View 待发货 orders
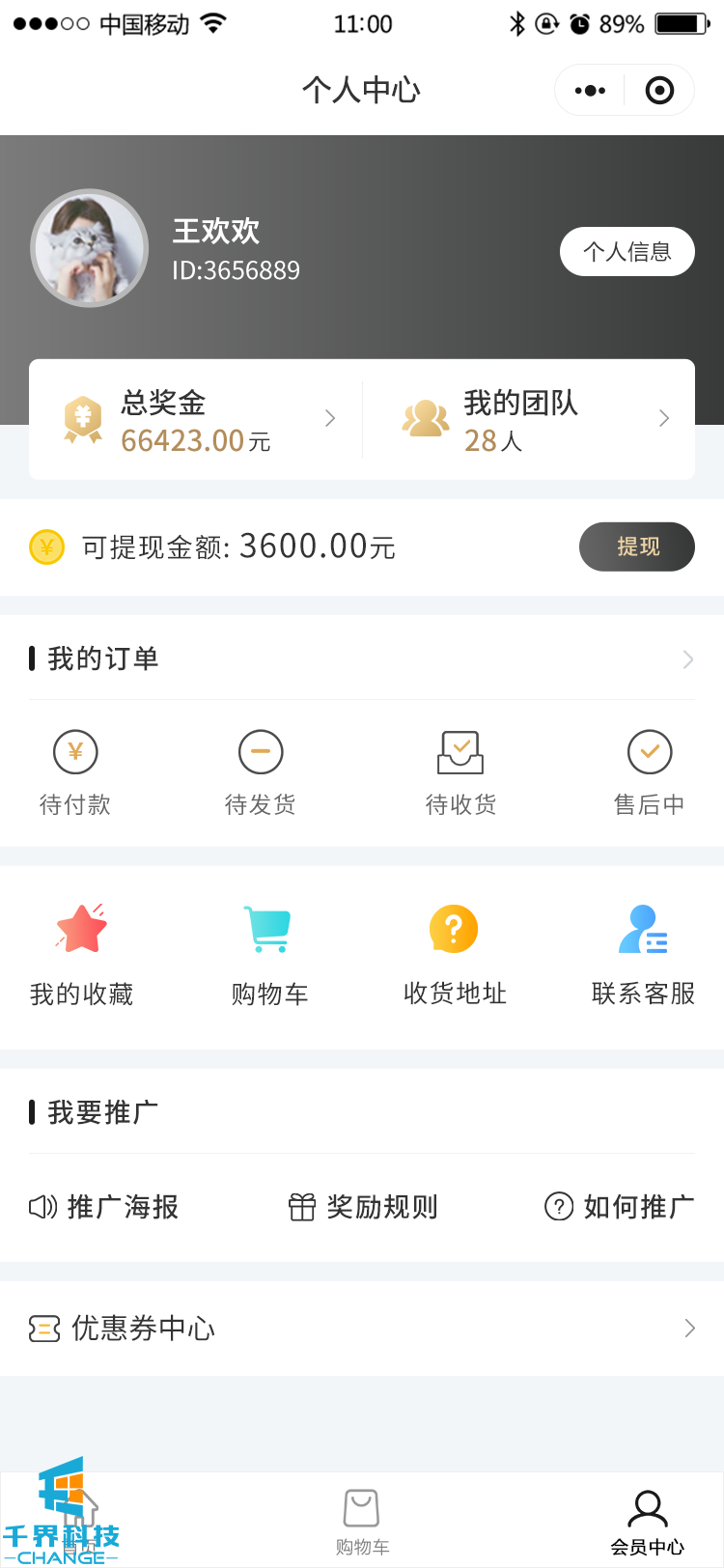The width and height of the screenshot is (724, 1568). pyautogui.click(x=261, y=773)
